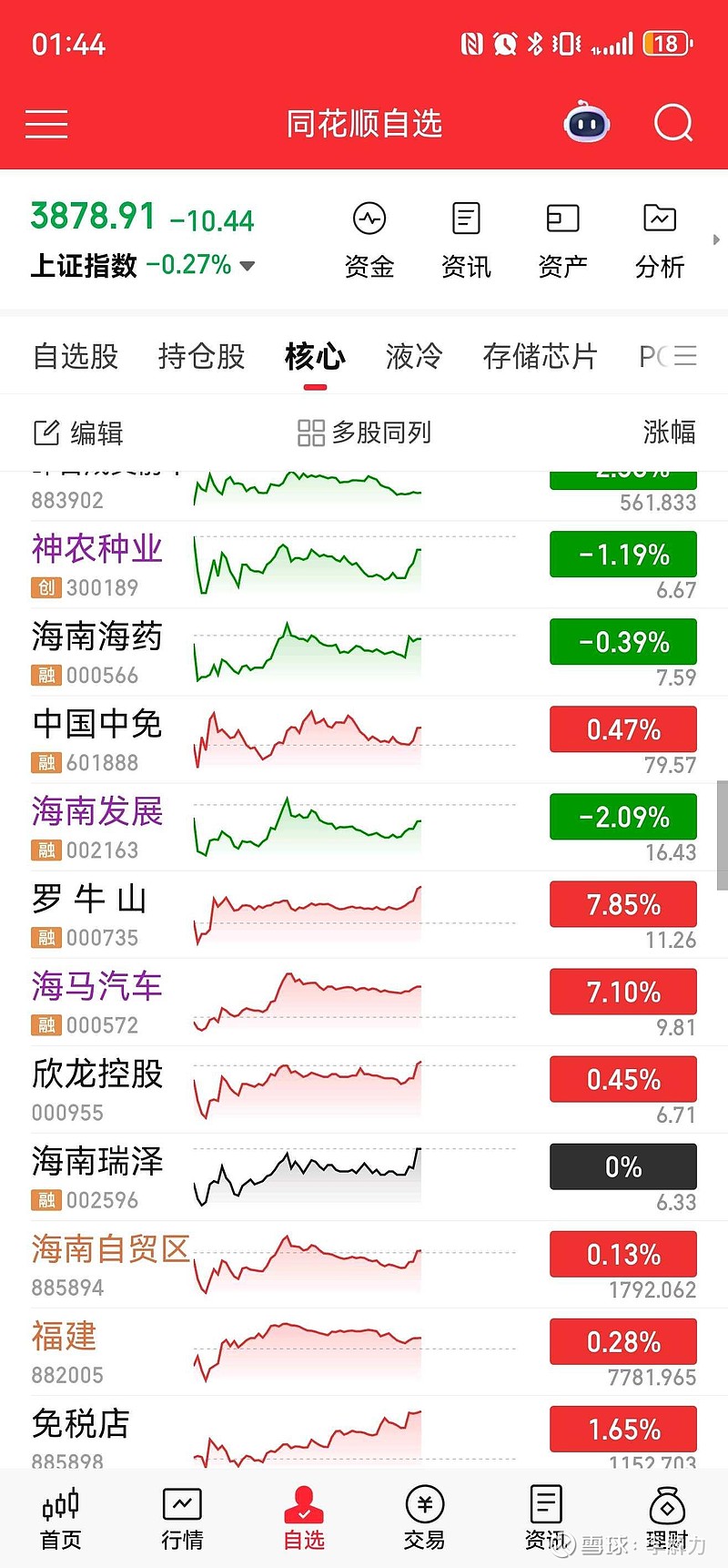Open the hamburger menu
This screenshot has height=1568, width=728.
(x=46, y=123)
